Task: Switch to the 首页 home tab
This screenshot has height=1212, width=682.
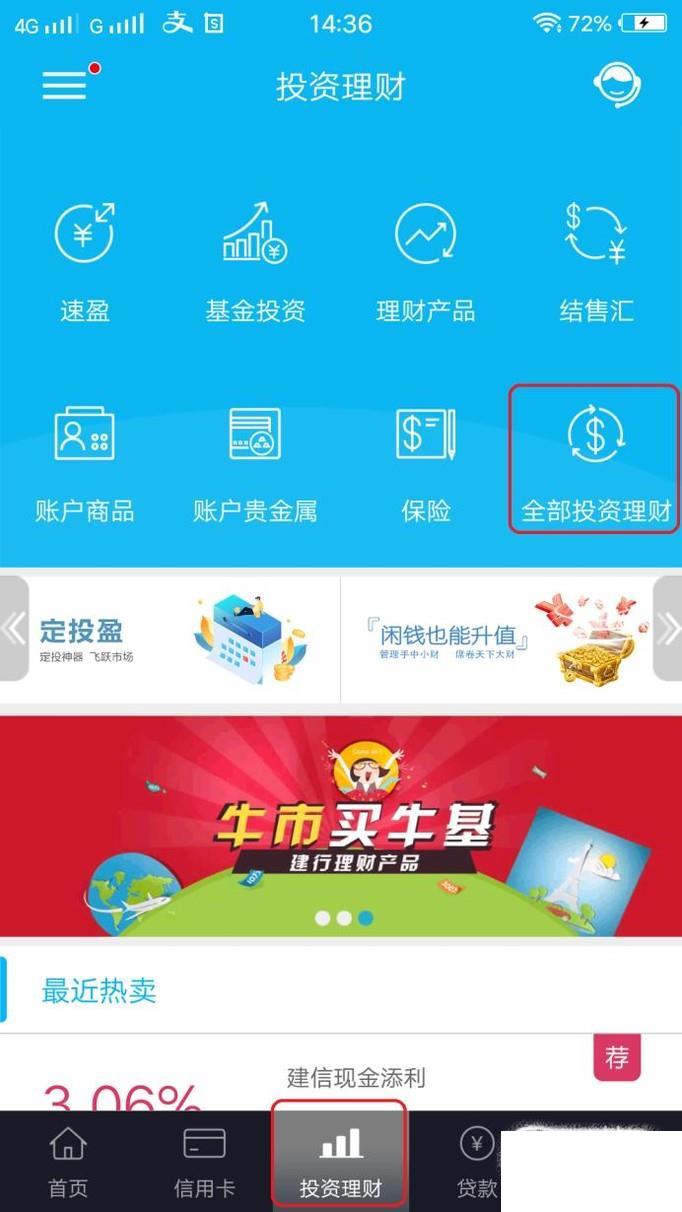Action: tap(68, 1161)
